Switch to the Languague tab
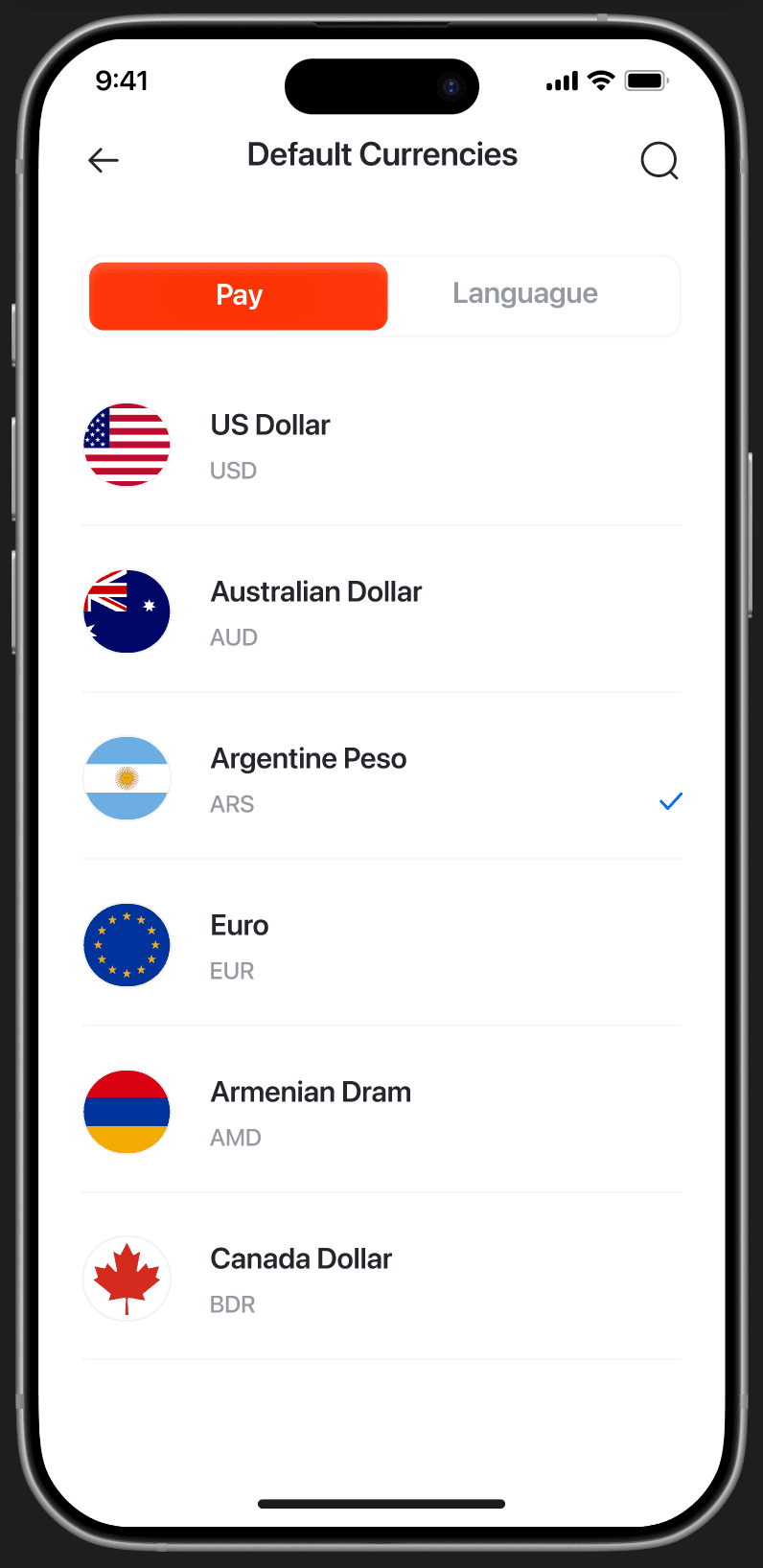 (524, 293)
